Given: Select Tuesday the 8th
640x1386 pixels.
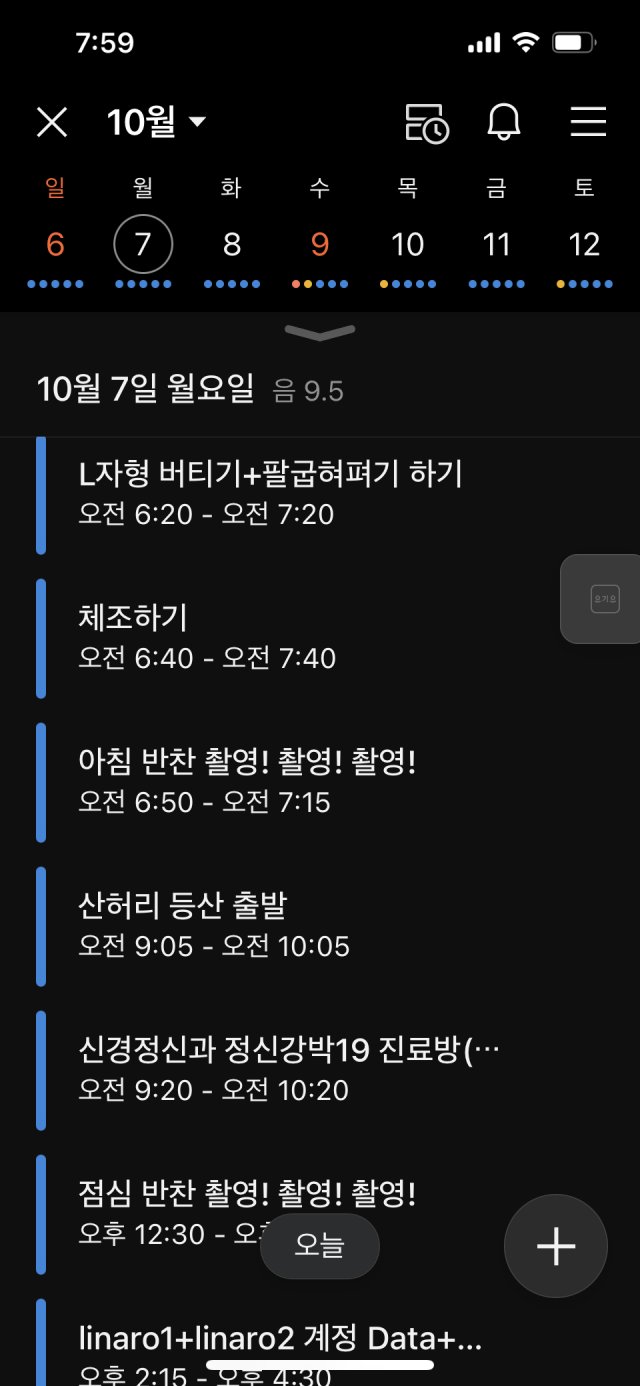Looking at the screenshot, I should (x=231, y=245).
